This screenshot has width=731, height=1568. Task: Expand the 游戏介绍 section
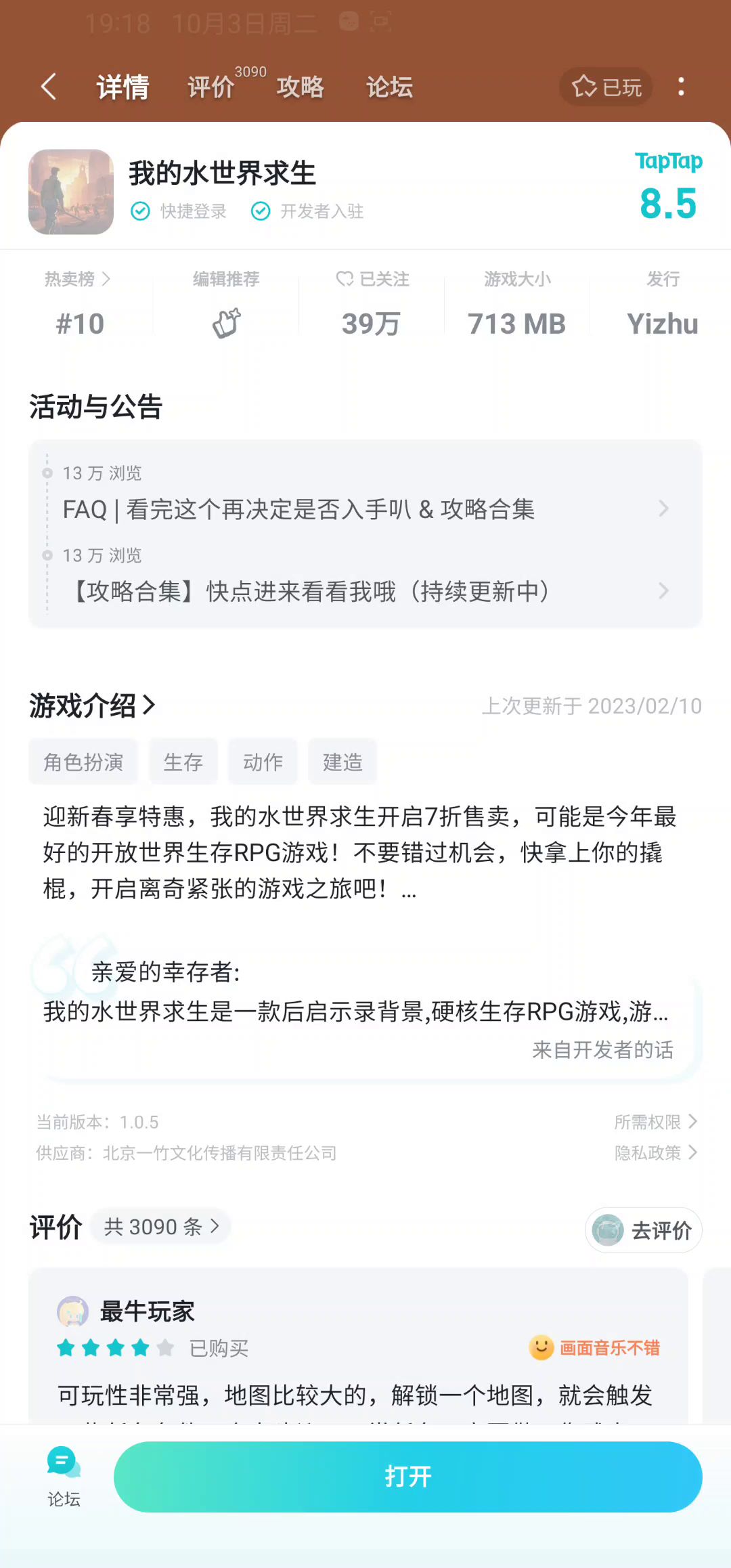[x=93, y=705]
